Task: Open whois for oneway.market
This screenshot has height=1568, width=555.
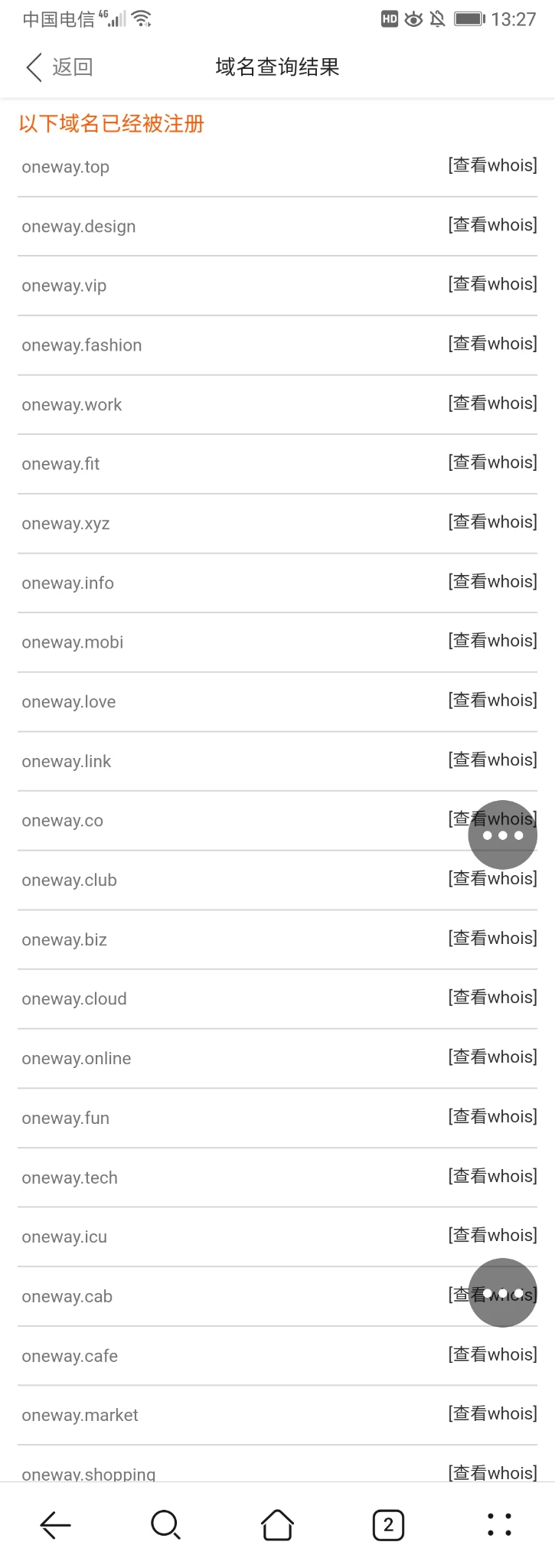Action: tap(492, 1414)
